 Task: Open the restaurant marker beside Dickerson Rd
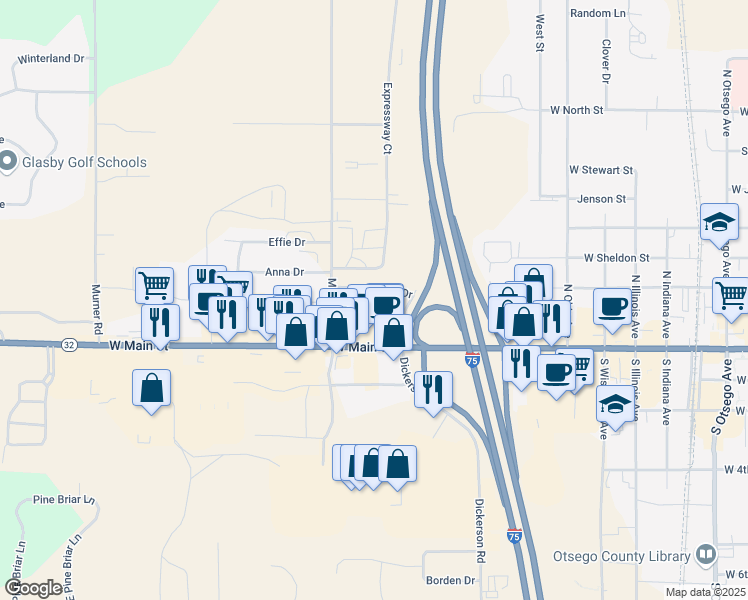coord(433,390)
